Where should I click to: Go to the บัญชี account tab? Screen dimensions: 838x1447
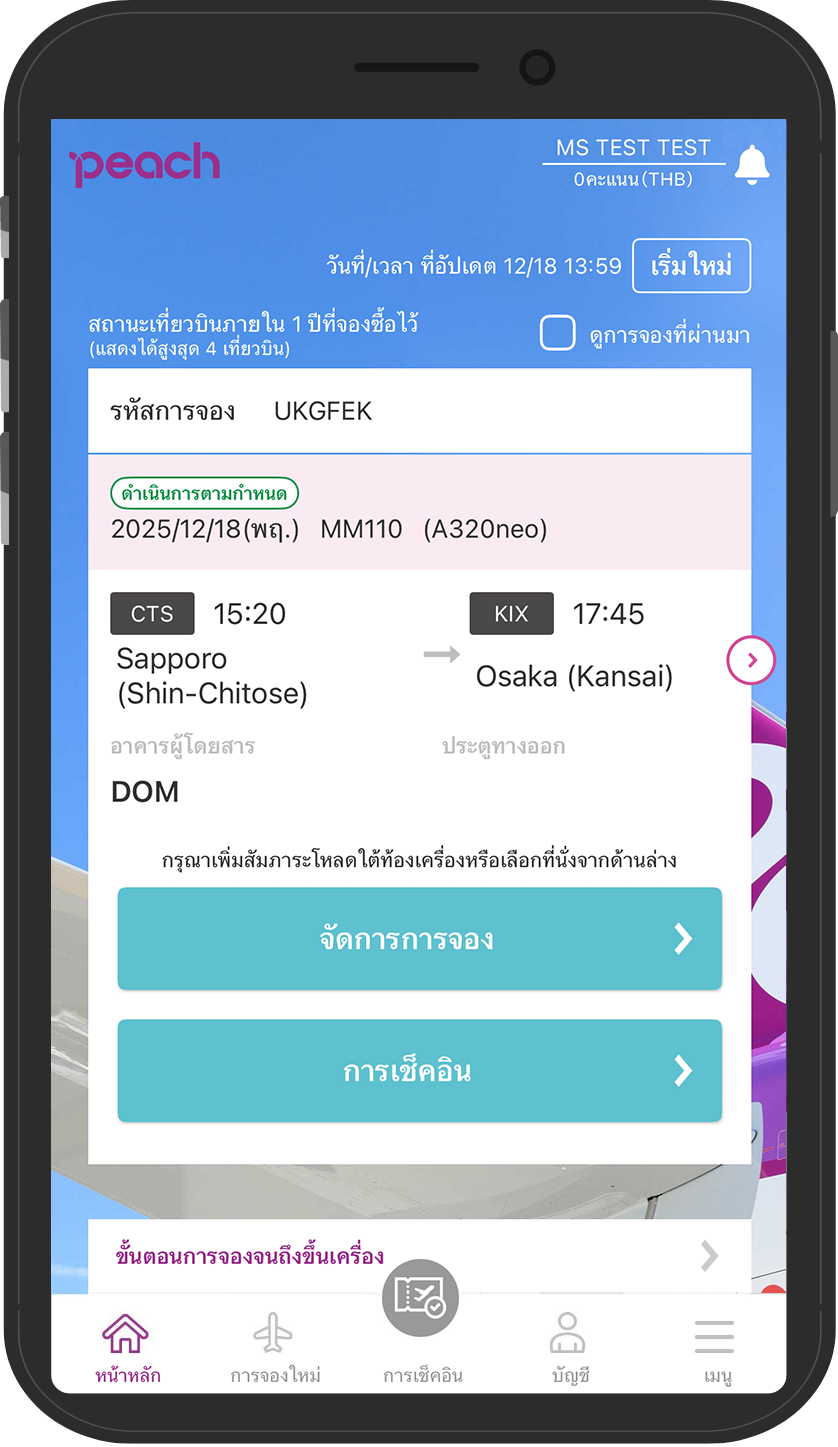pyautogui.click(x=568, y=1349)
